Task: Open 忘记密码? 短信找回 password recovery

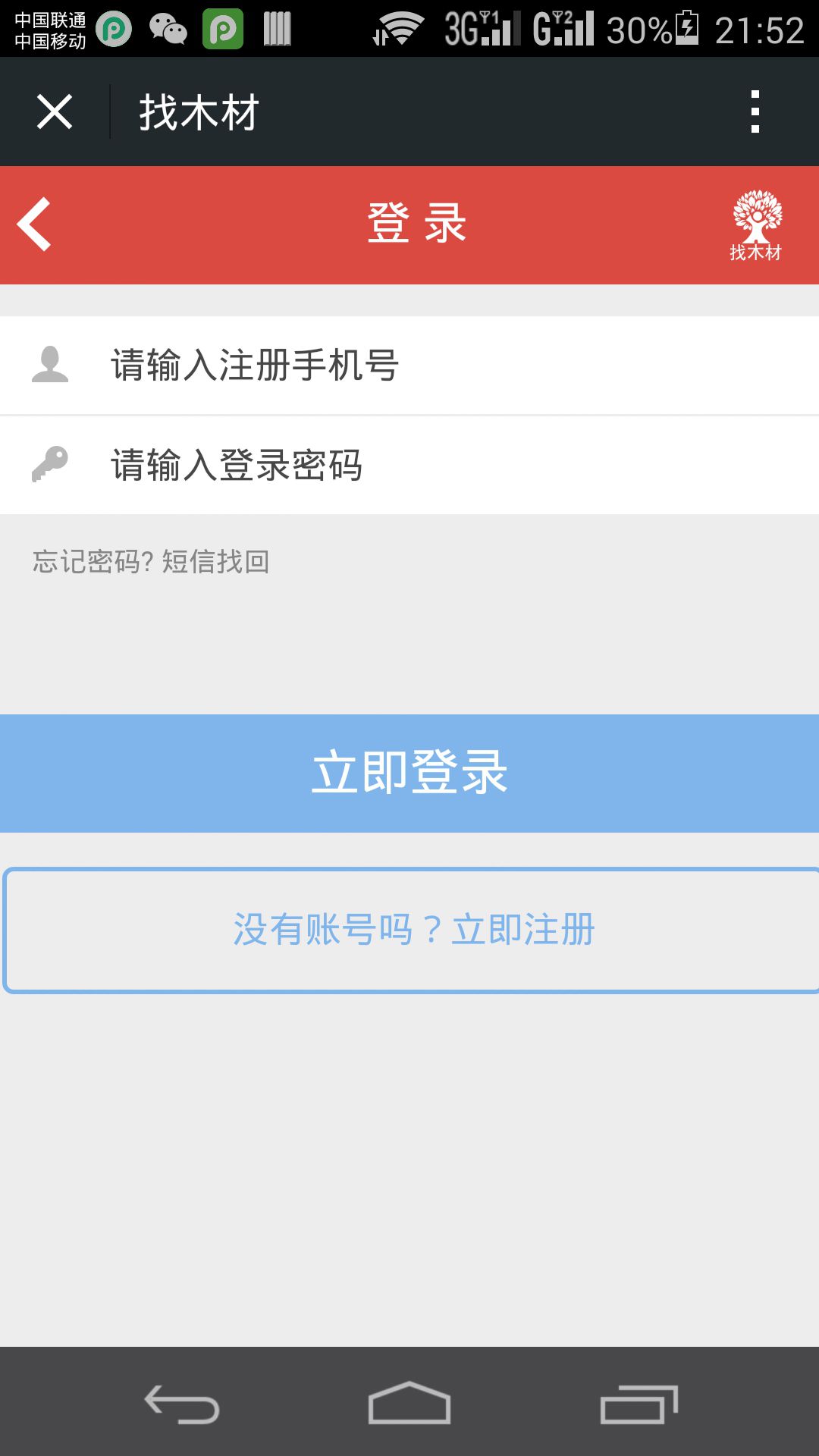Action: pos(151,562)
